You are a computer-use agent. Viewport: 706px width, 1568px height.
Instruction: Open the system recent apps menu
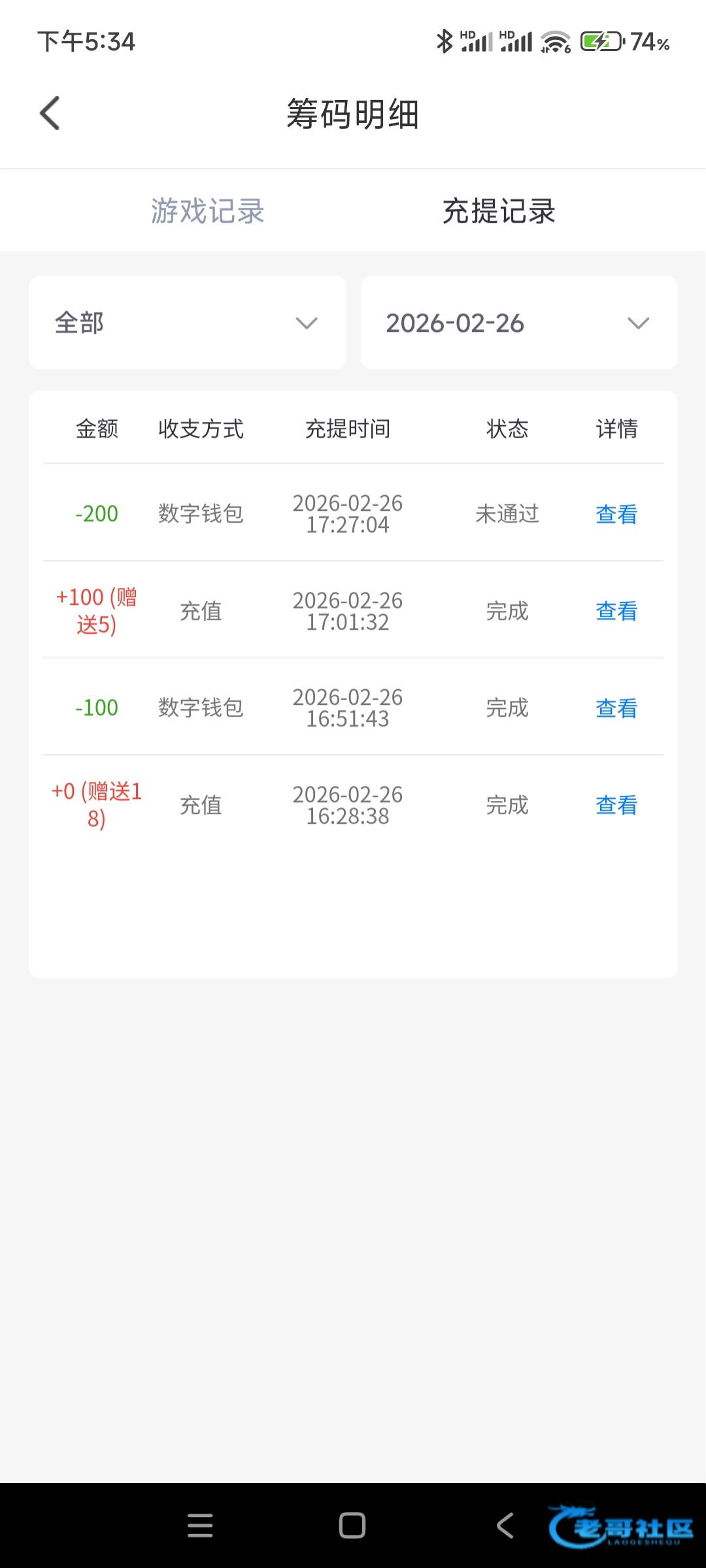[x=200, y=1526]
